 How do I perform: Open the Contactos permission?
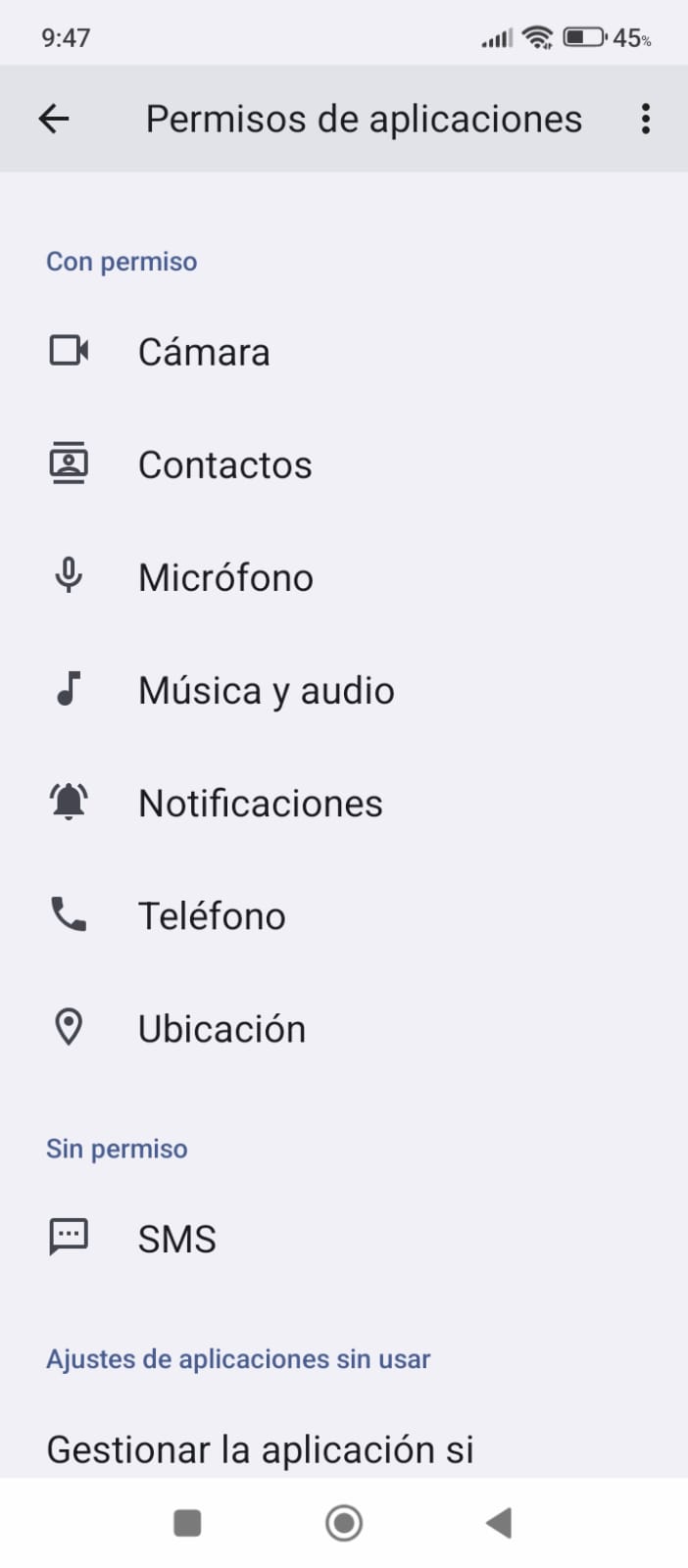[x=224, y=465]
